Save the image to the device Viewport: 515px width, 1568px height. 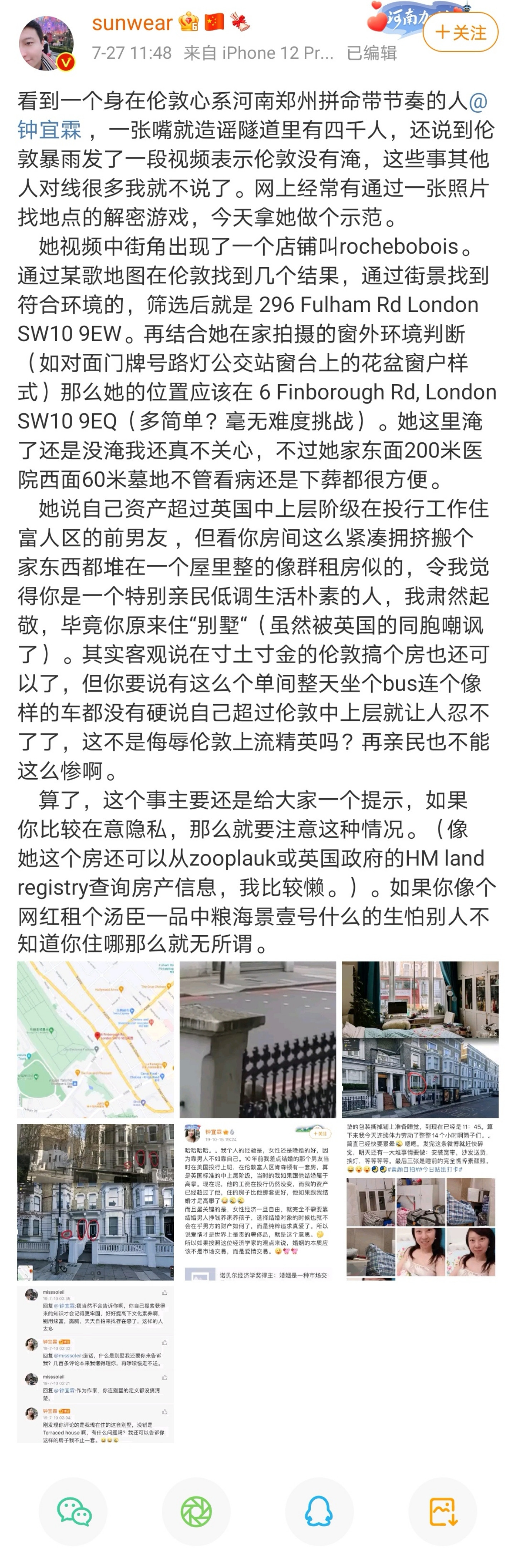442,1511
